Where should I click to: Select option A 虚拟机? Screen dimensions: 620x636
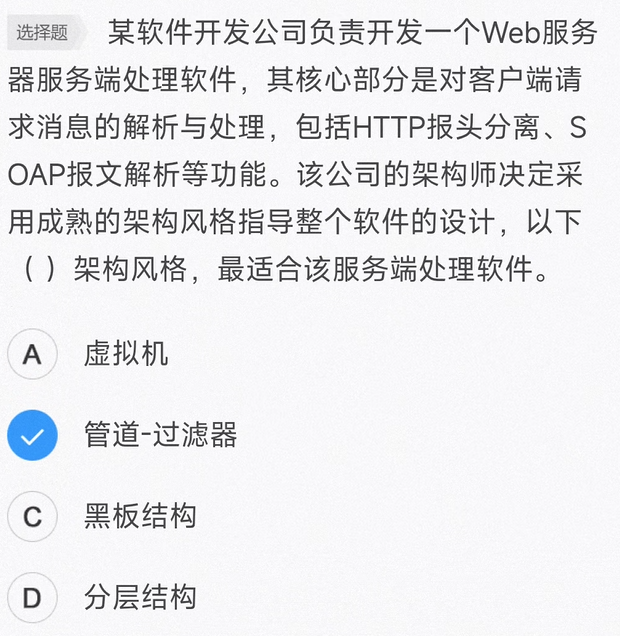tap(33, 354)
